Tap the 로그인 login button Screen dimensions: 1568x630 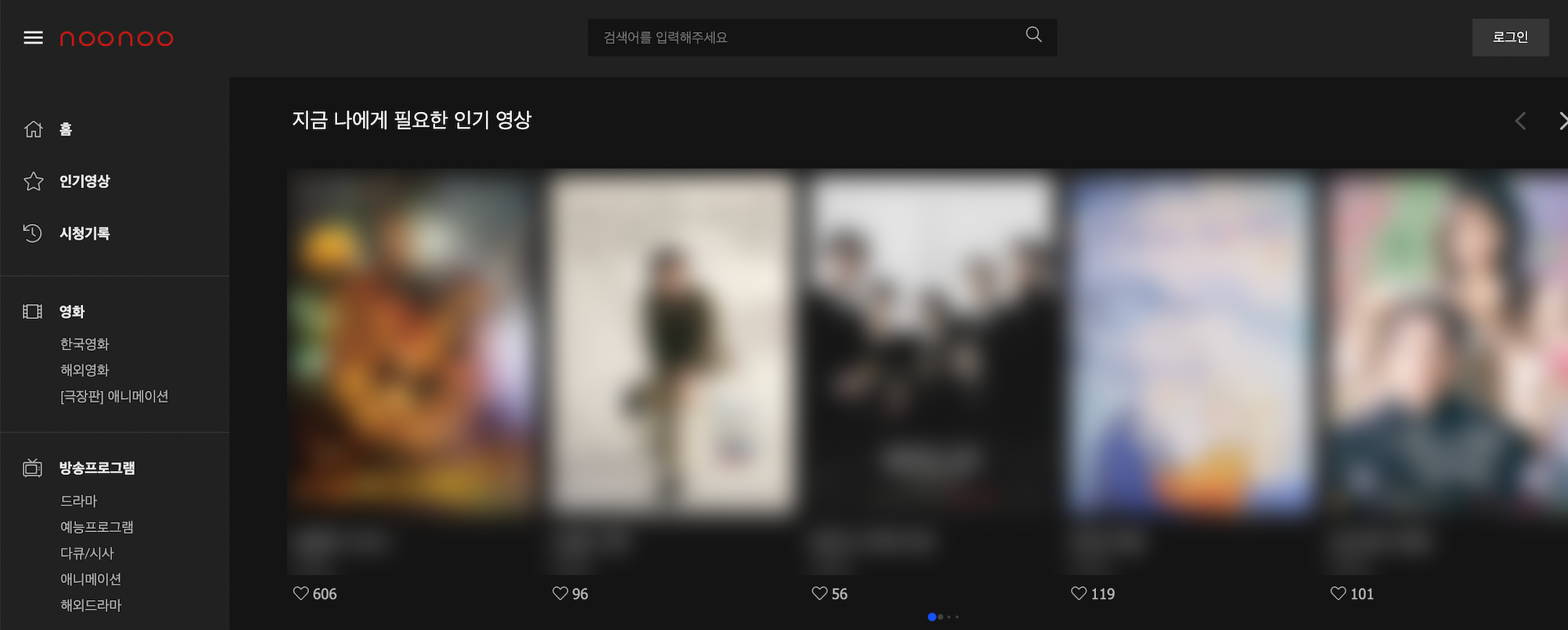pos(1510,38)
